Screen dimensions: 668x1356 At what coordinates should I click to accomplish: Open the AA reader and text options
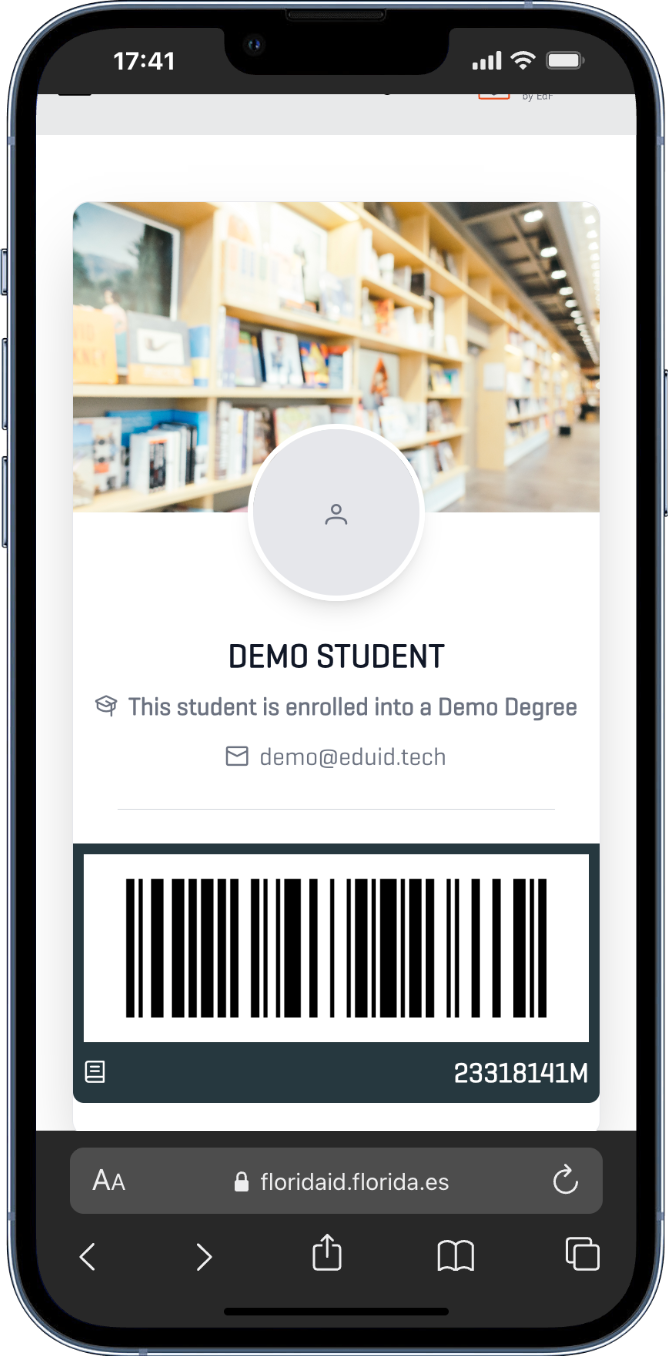tap(109, 1181)
